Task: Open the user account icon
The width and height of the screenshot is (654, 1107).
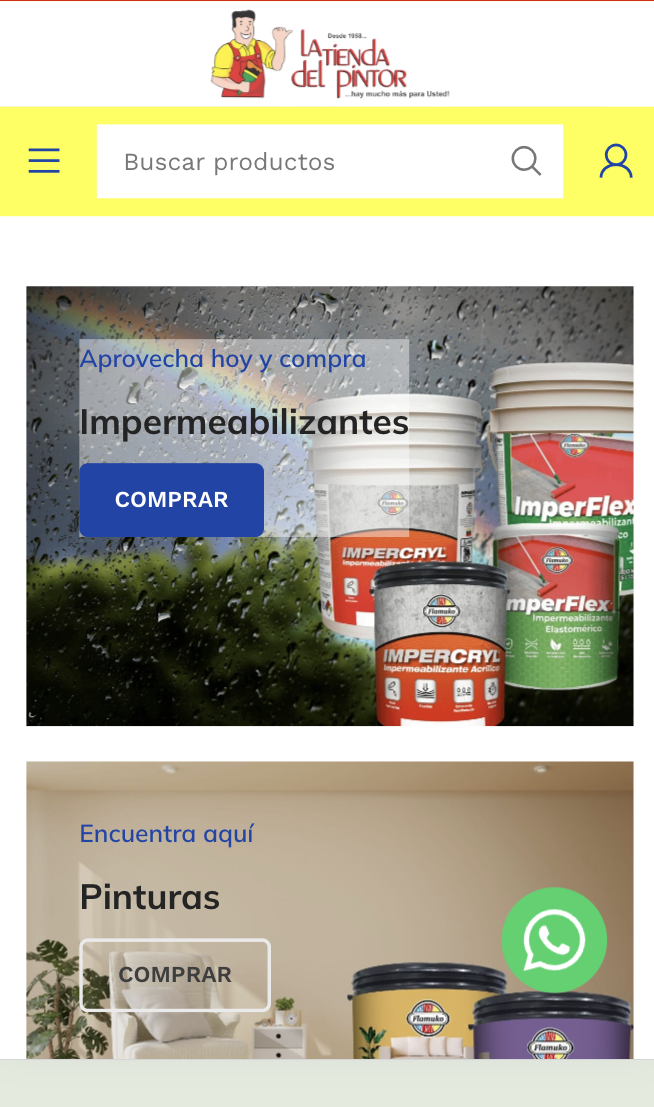Action: point(616,161)
